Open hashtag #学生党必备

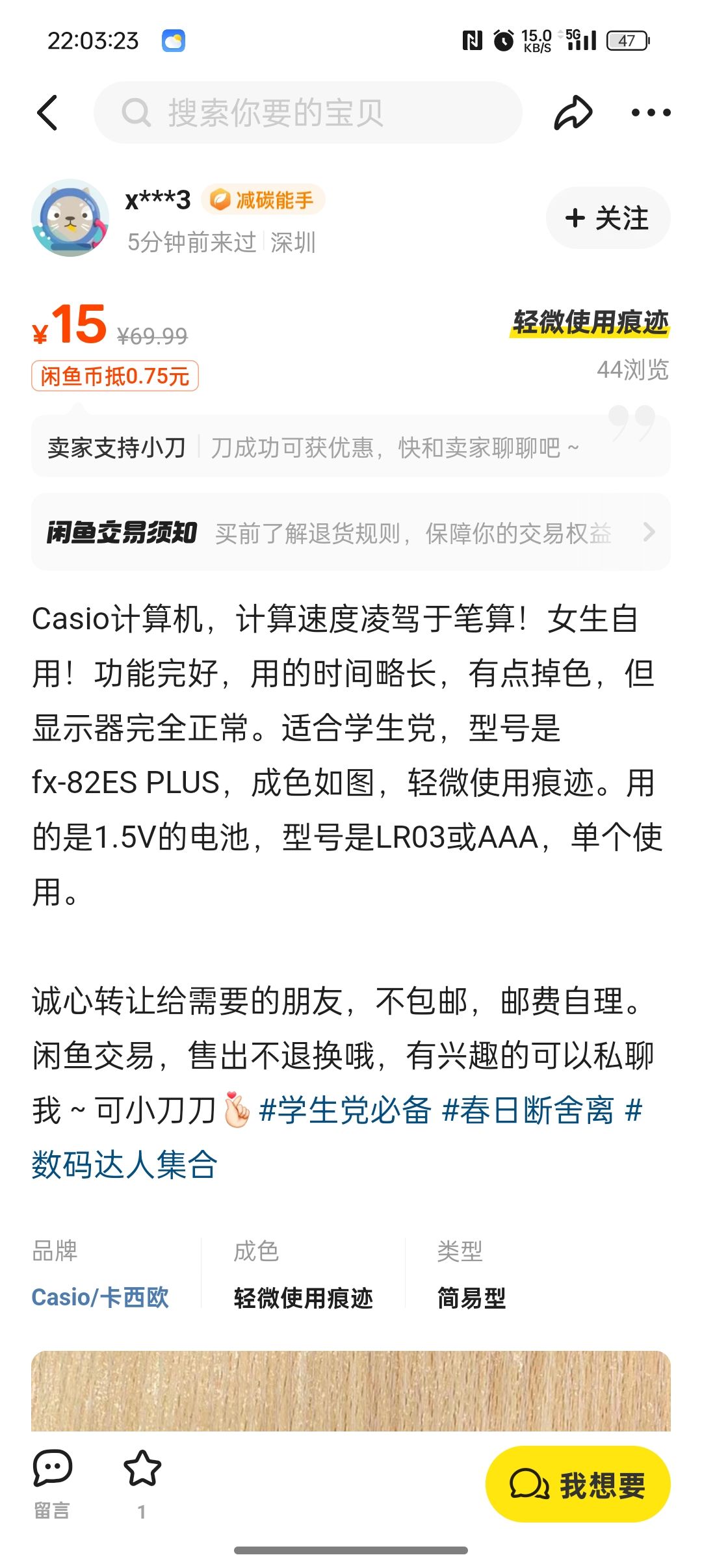[344, 1110]
